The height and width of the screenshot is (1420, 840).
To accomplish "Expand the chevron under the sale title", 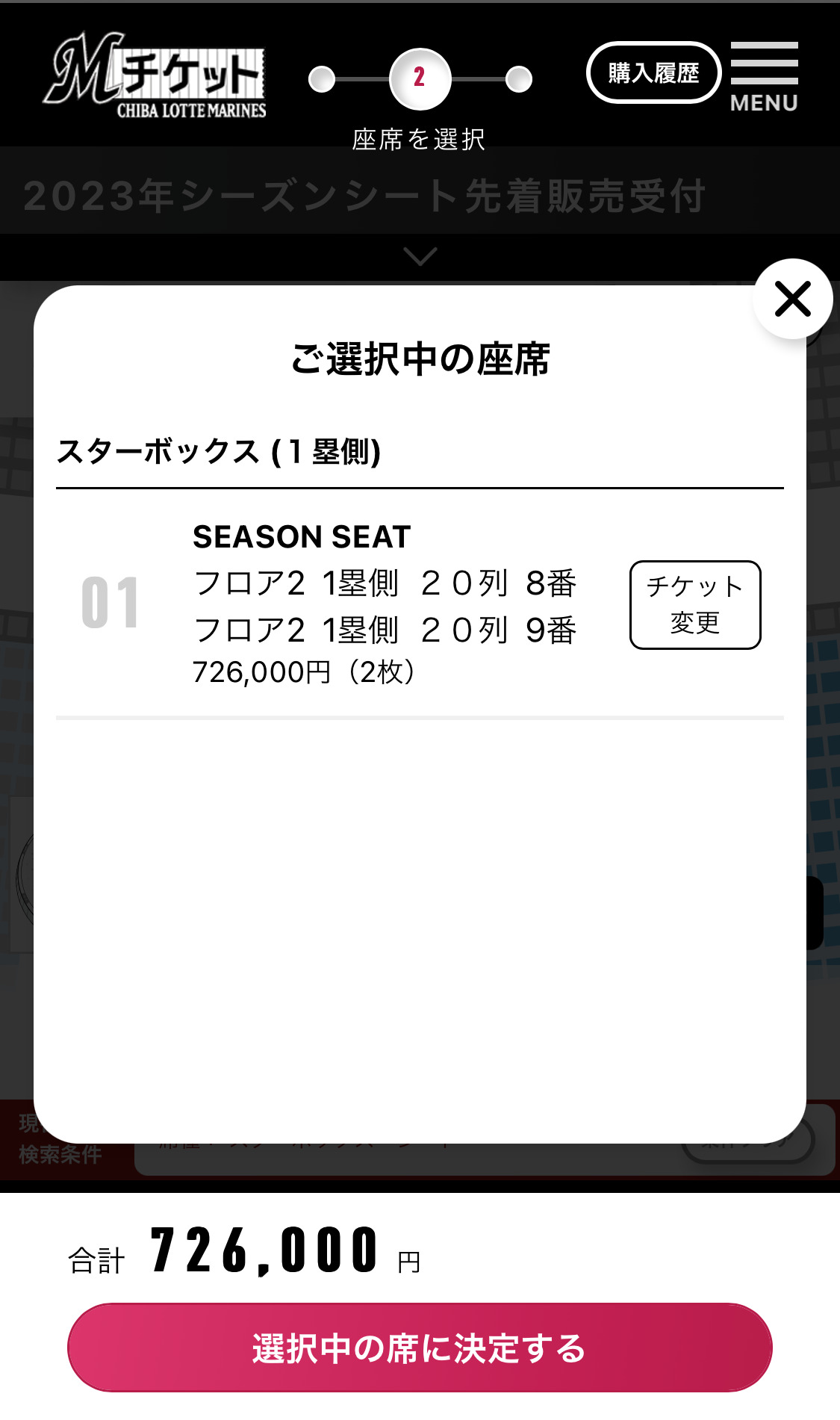I will pyautogui.click(x=420, y=256).
